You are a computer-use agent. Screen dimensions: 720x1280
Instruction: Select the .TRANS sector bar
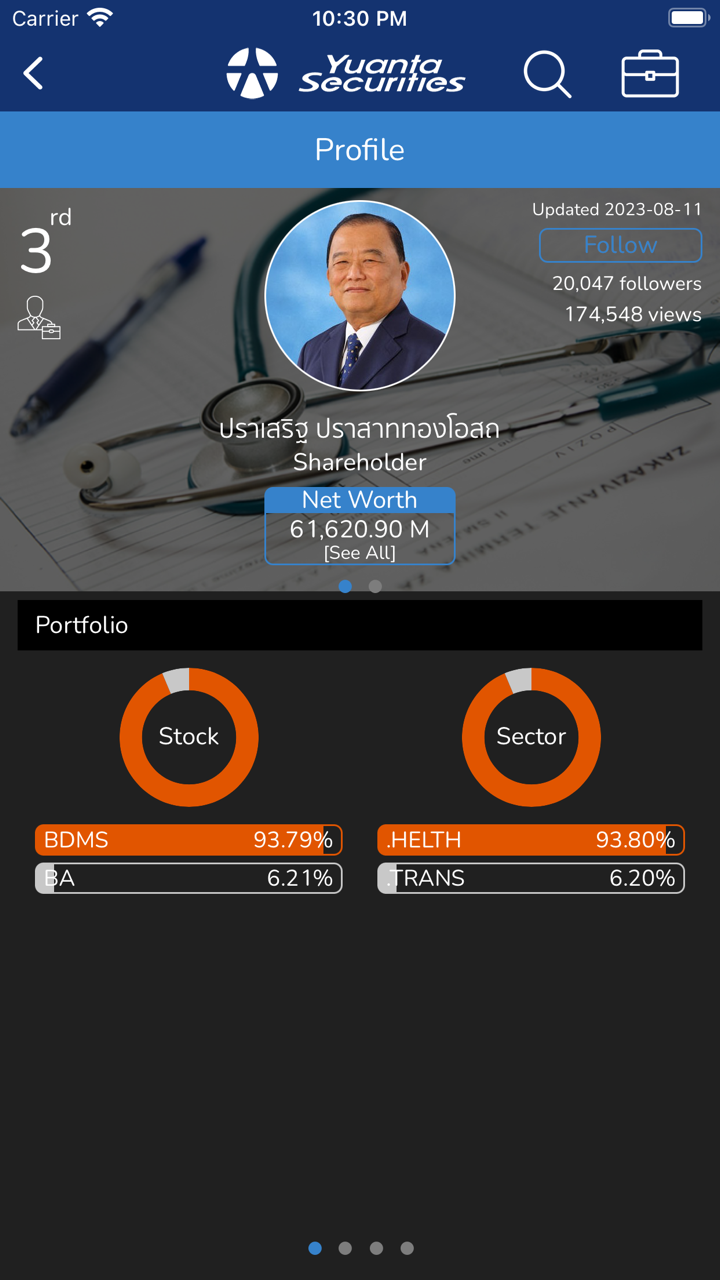[x=531, y=878]
